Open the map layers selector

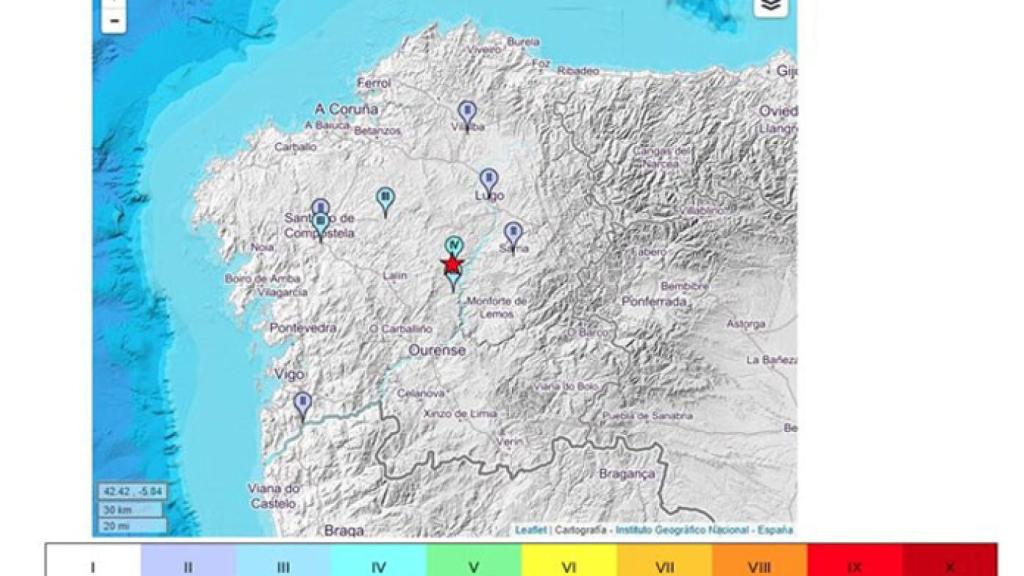pos(770,5)
